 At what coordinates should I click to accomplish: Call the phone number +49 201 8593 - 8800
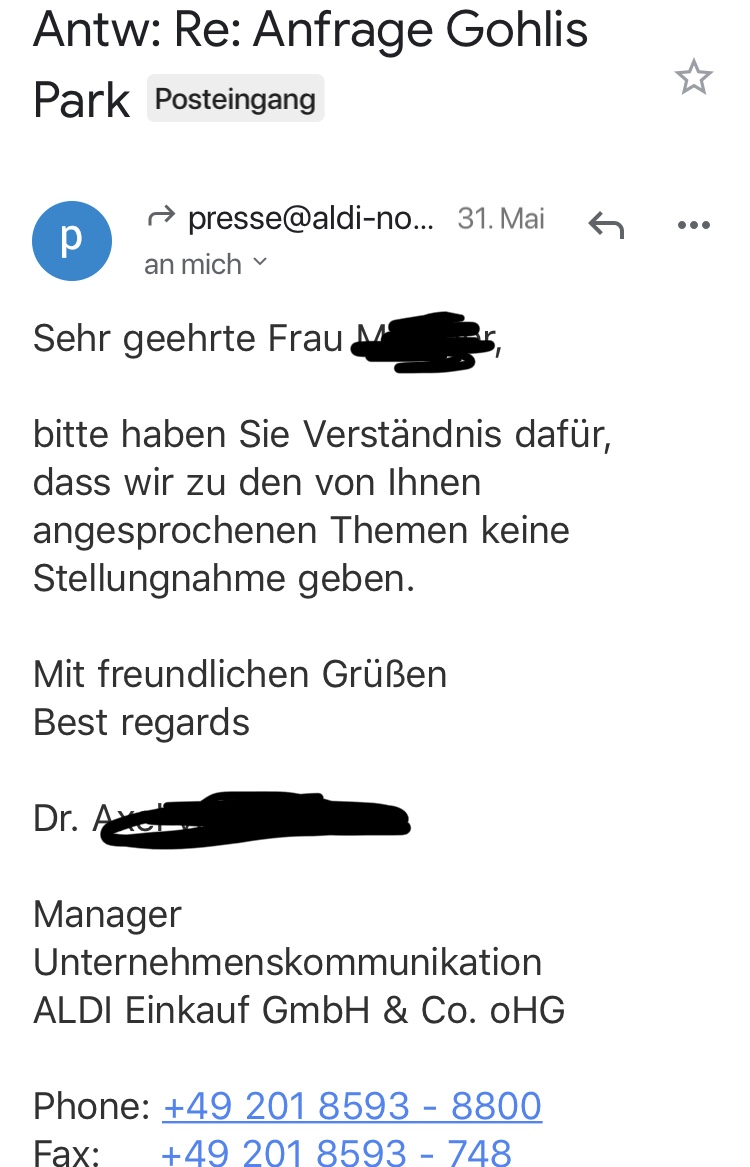pos(351,1106)
